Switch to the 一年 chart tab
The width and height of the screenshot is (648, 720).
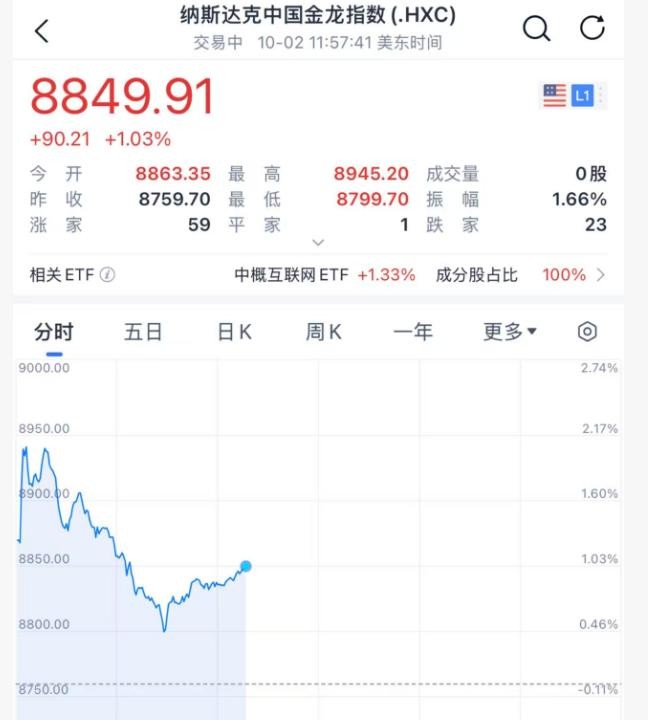point(412,332)
